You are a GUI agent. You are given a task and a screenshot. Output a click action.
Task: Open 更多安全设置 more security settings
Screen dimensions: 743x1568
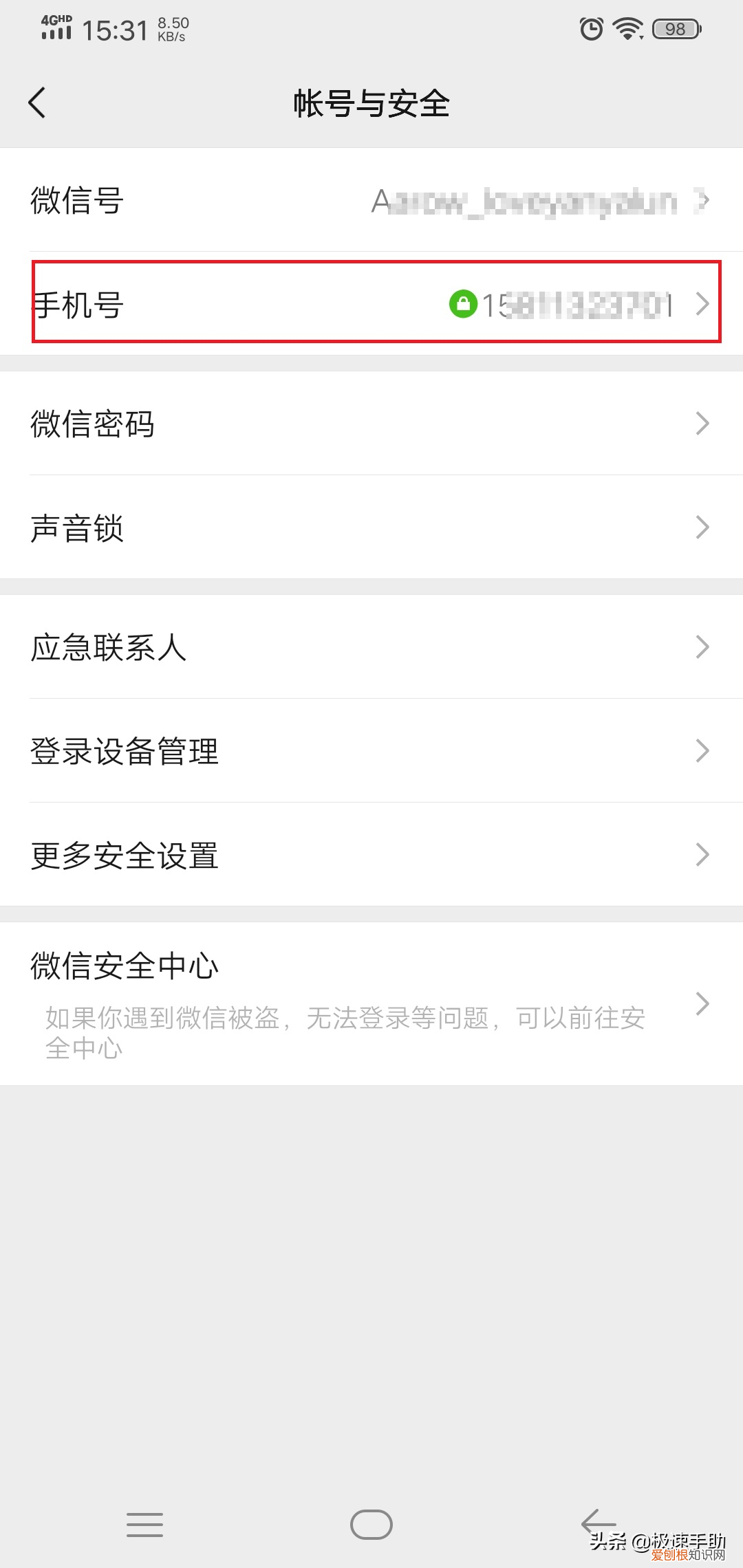pyautogui.click(x=371, y=855)
